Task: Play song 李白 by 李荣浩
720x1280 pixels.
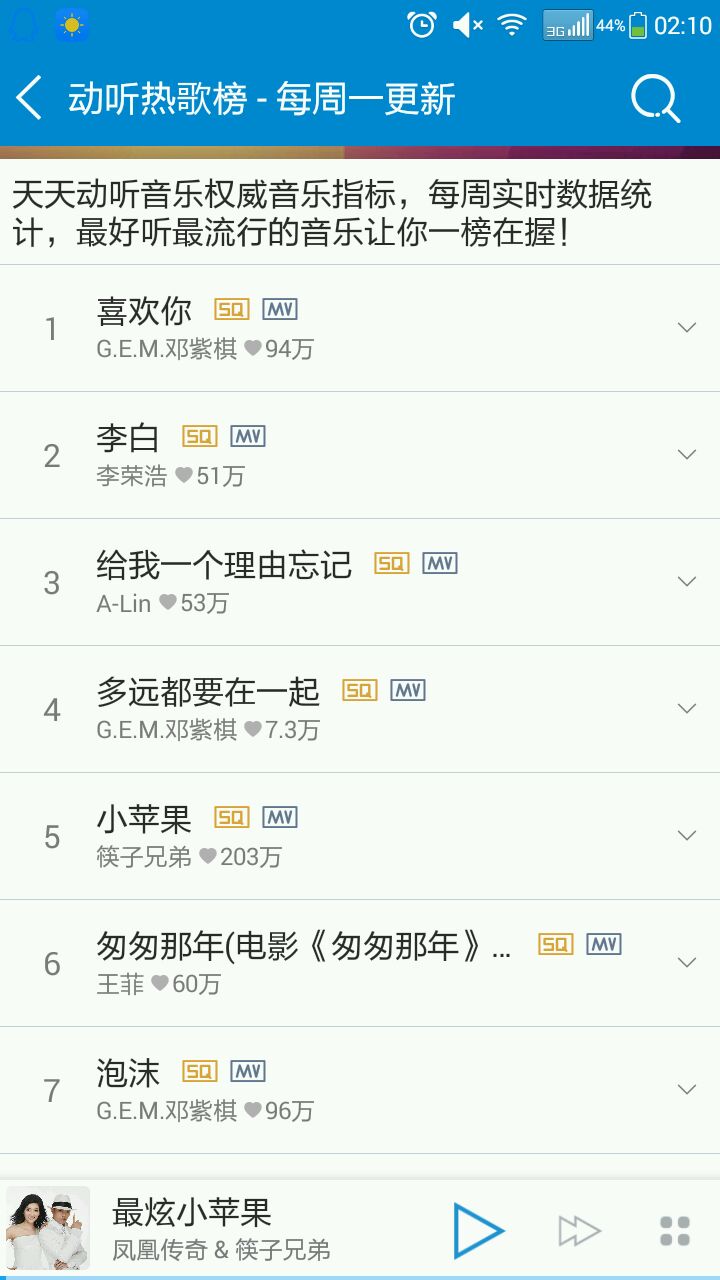Action: (x=300, y=455)
